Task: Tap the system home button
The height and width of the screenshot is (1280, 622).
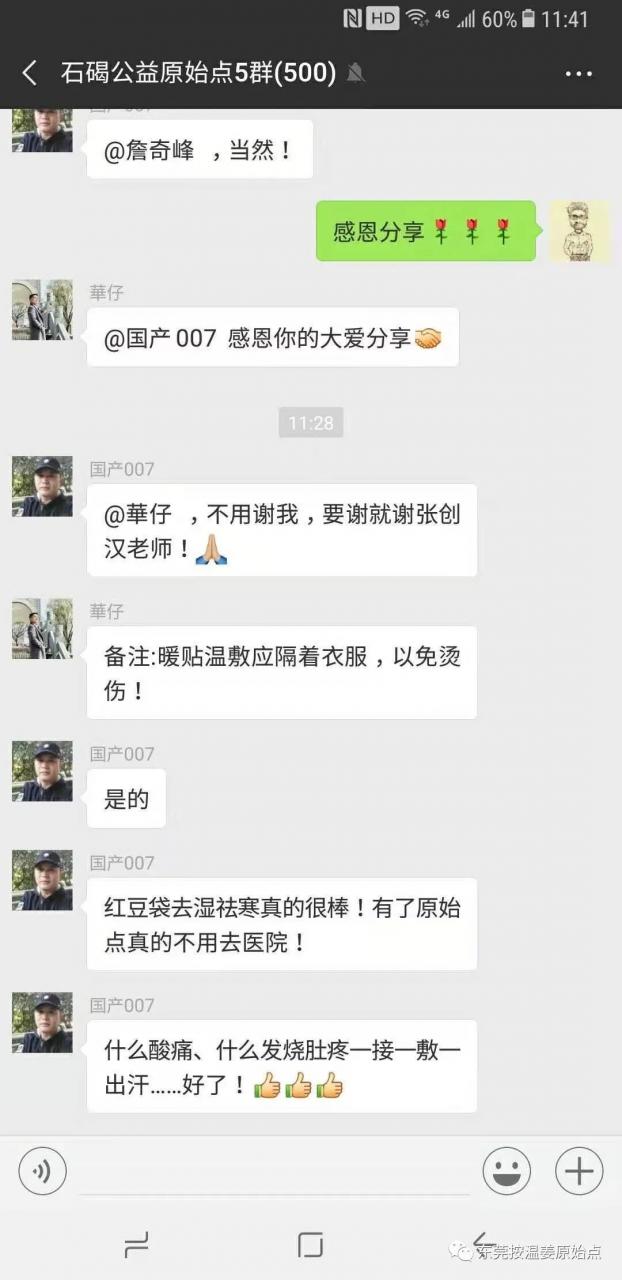Action: [310, 1245]
